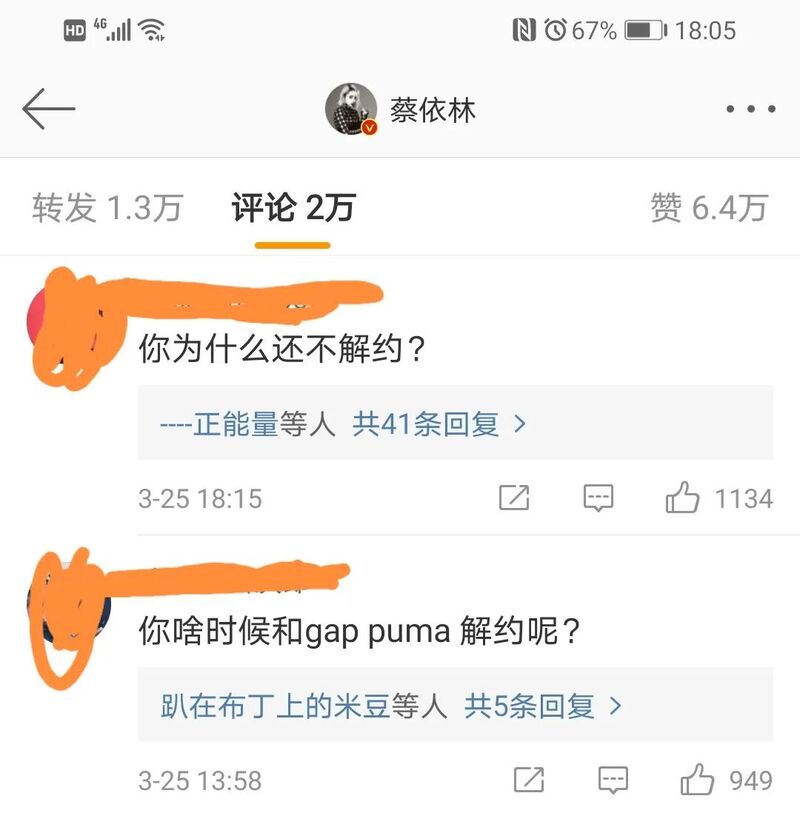
Task: Repost the 你为什么还不解约 comment
Action: (x=514, y=498)
